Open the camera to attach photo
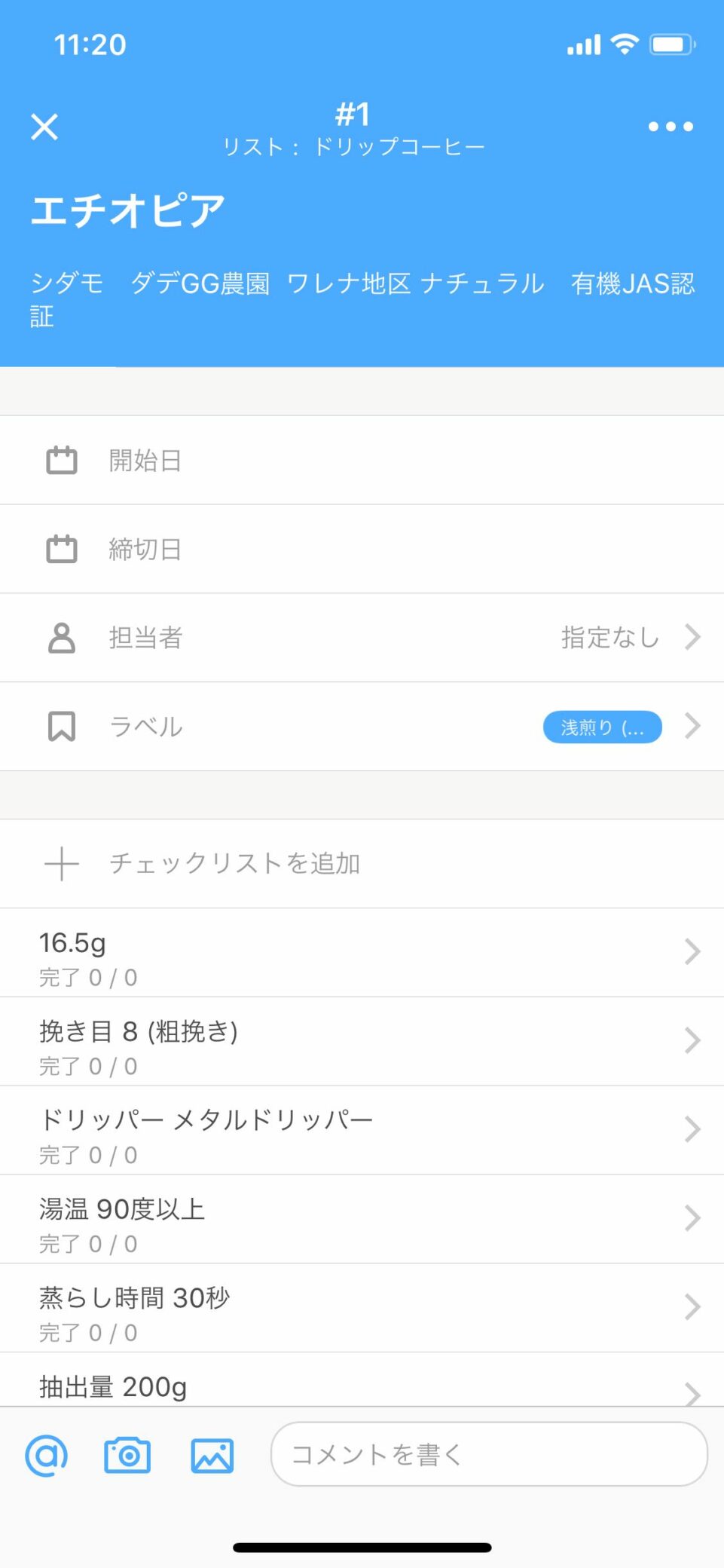724x1568 pixels. coord(127,1455)
